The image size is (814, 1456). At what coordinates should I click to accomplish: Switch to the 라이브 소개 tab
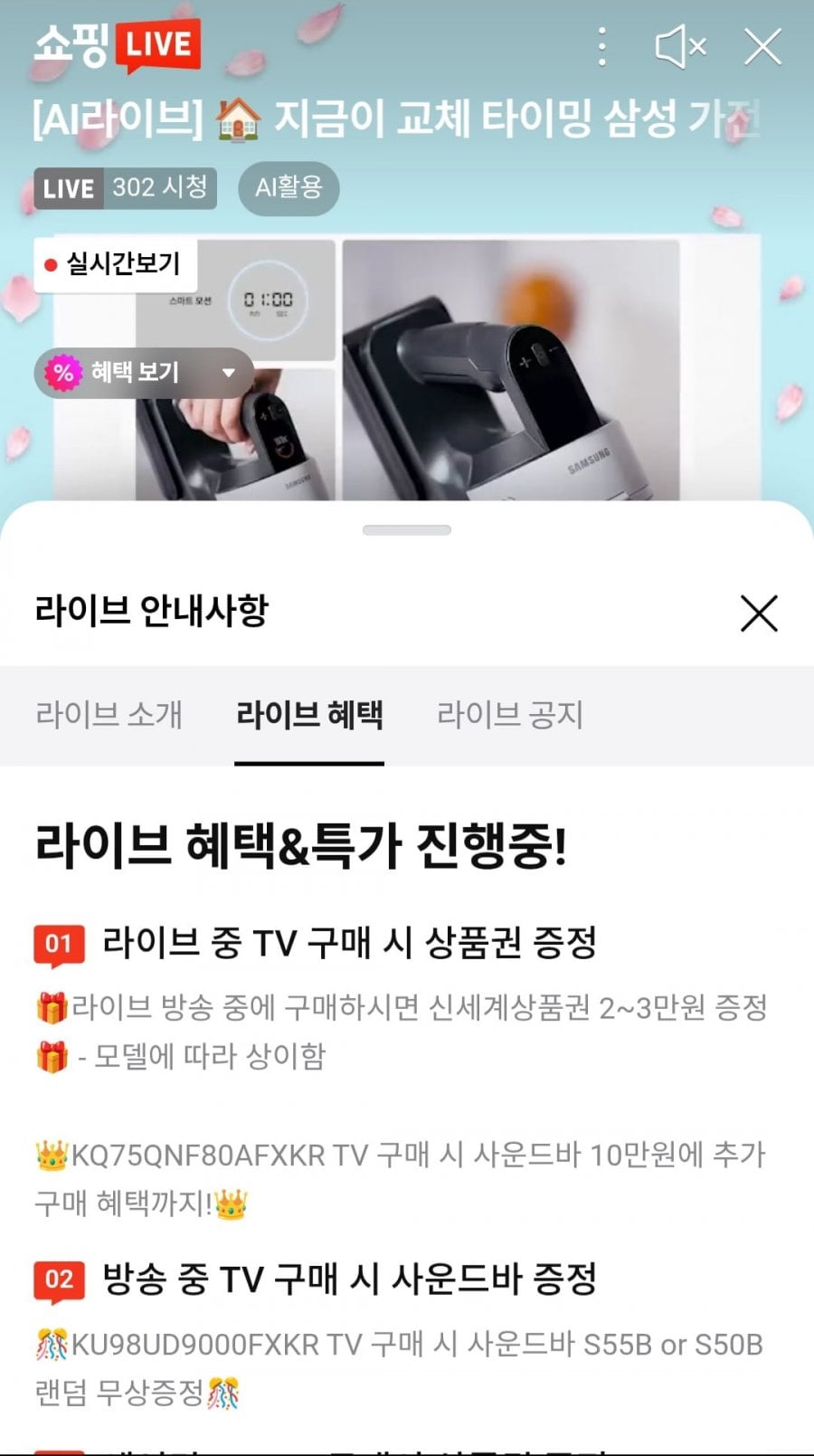coord(109,715)
